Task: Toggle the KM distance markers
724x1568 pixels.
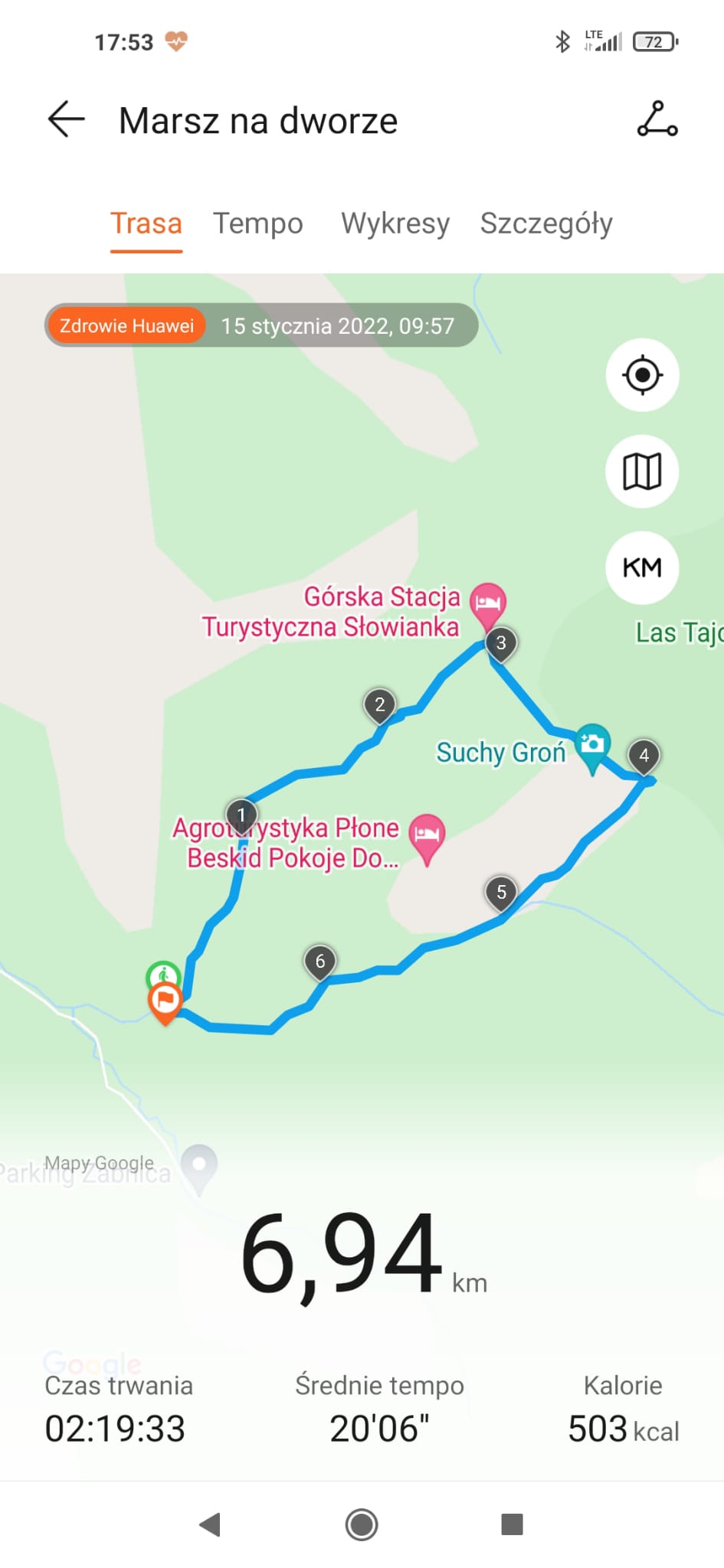Action: tap(642, 567)
